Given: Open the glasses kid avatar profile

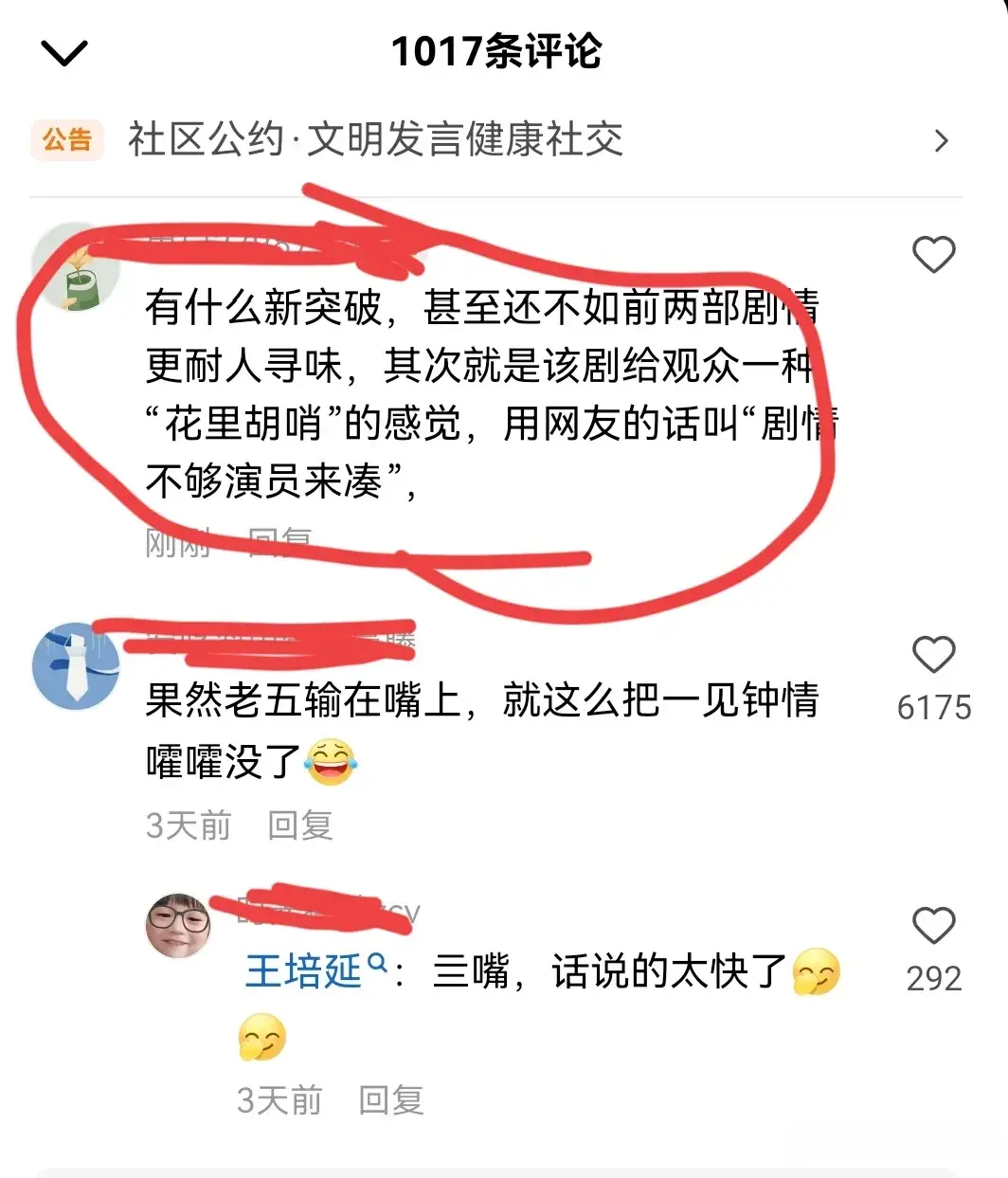Looking at the screenshot, I should click(x=178, y=925).
